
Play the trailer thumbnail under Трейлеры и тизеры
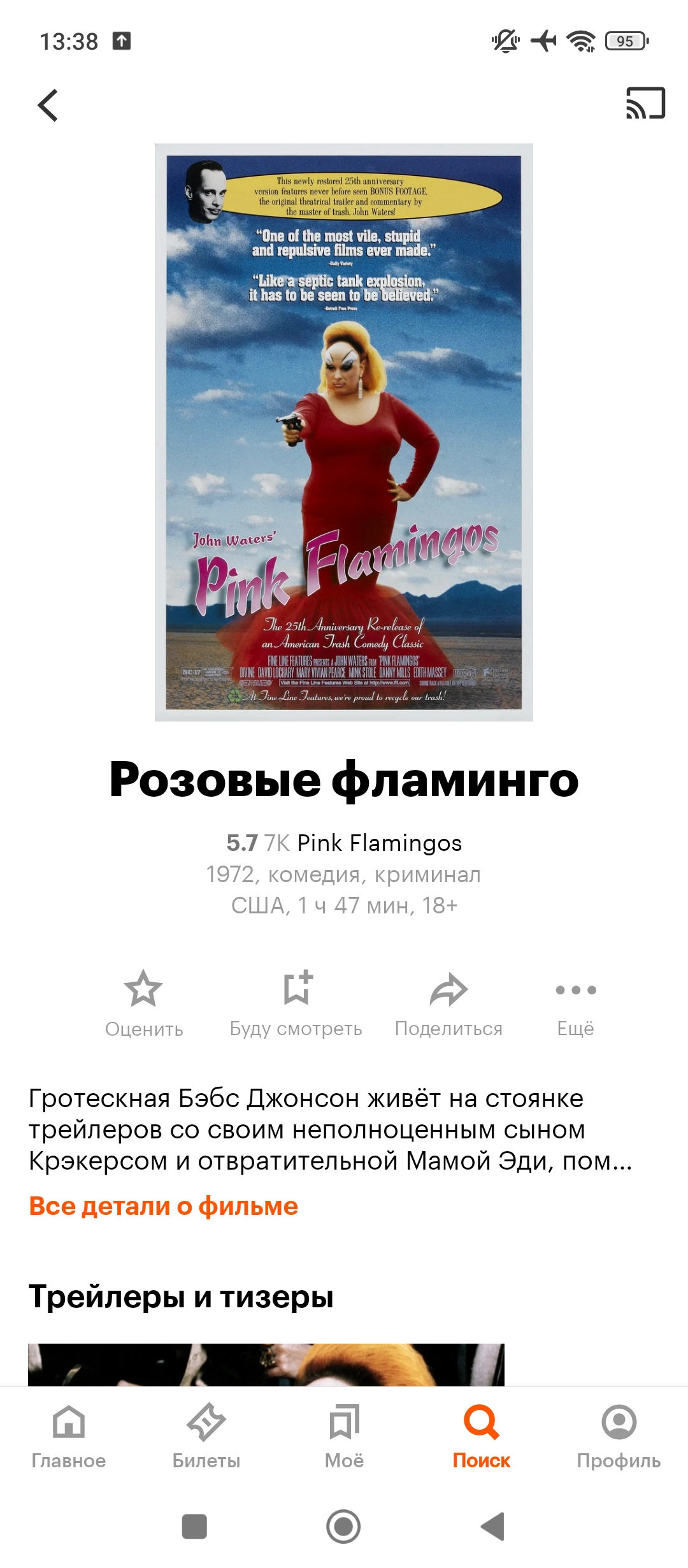point(266,1364)
